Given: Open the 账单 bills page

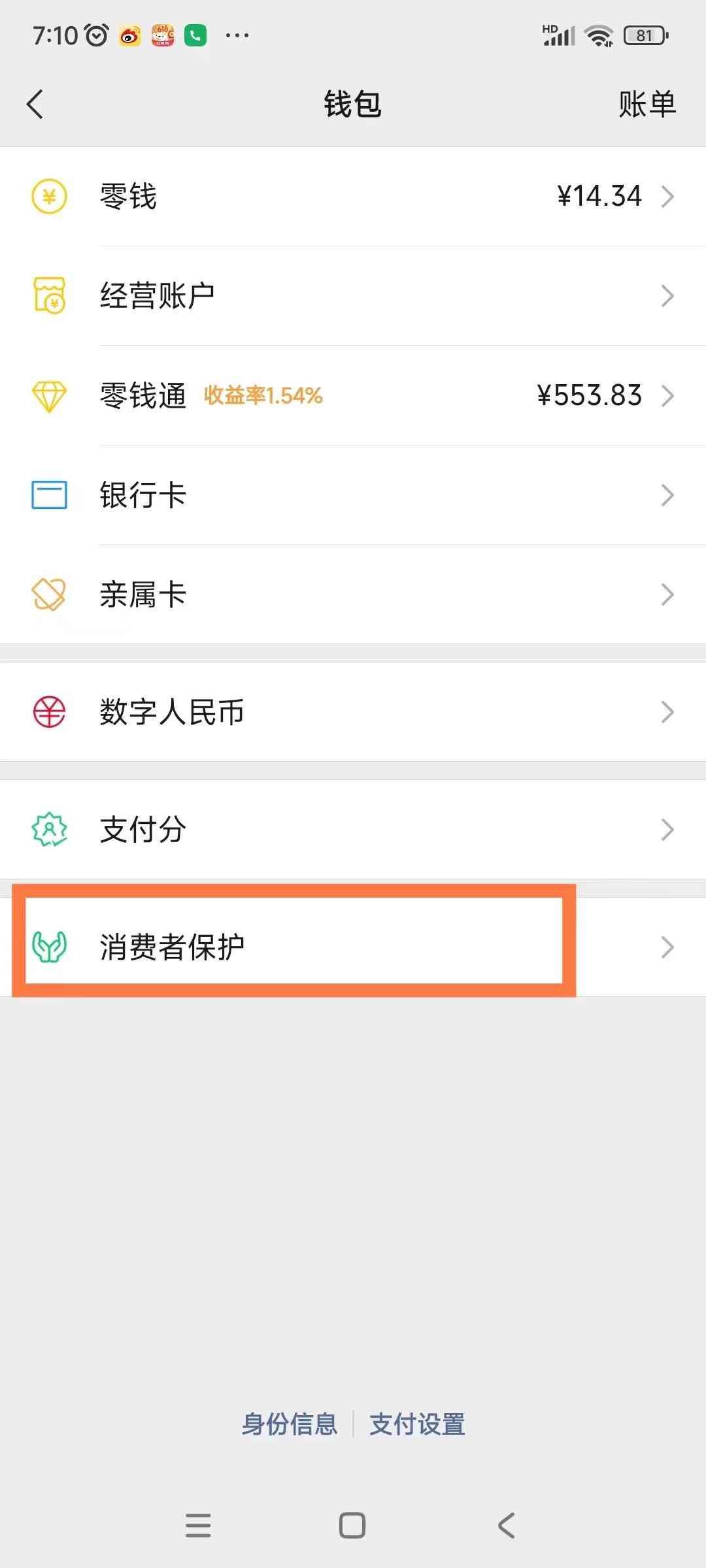Looking at the screenshot, I should coord(647,105).
